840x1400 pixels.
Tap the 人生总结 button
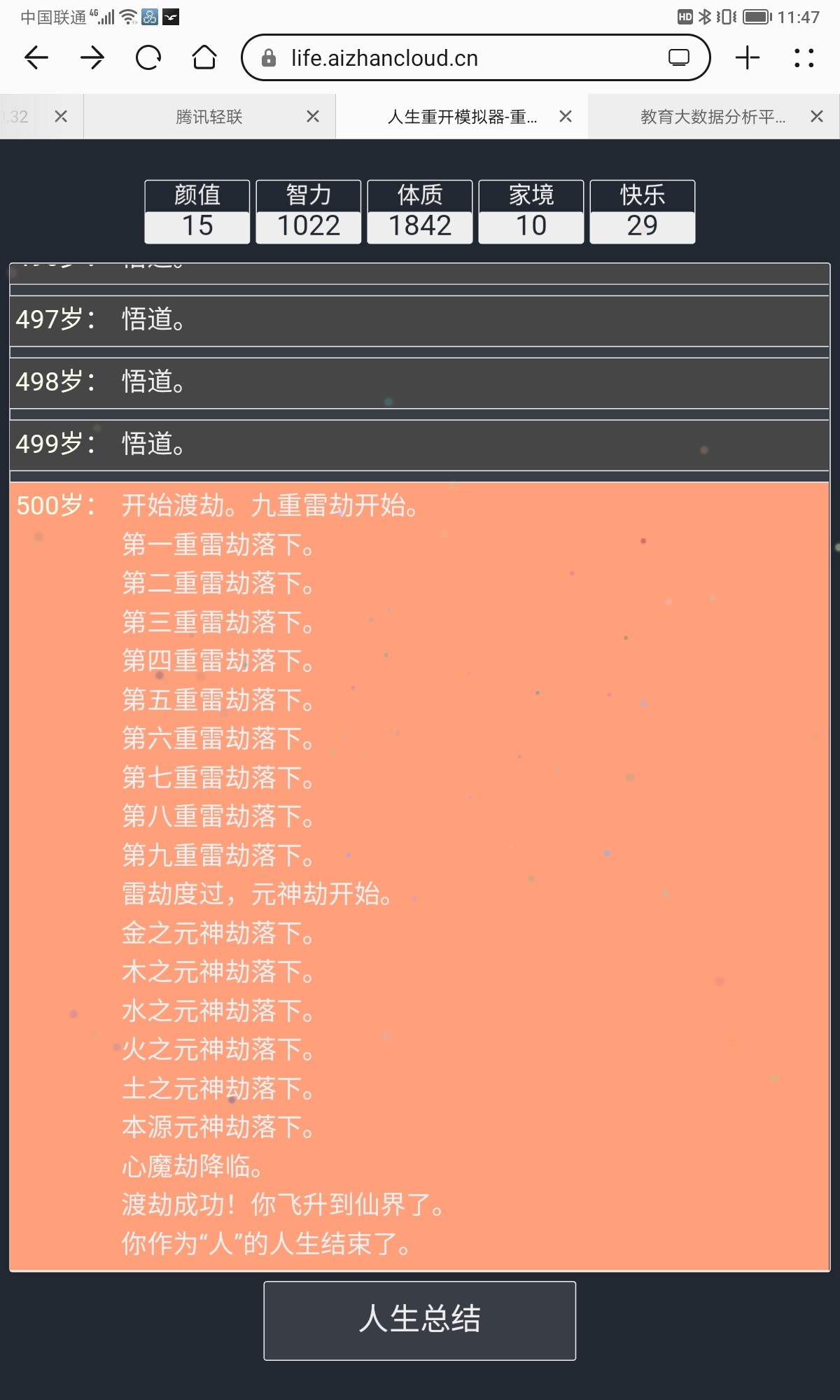click(x=419, y=1320)
